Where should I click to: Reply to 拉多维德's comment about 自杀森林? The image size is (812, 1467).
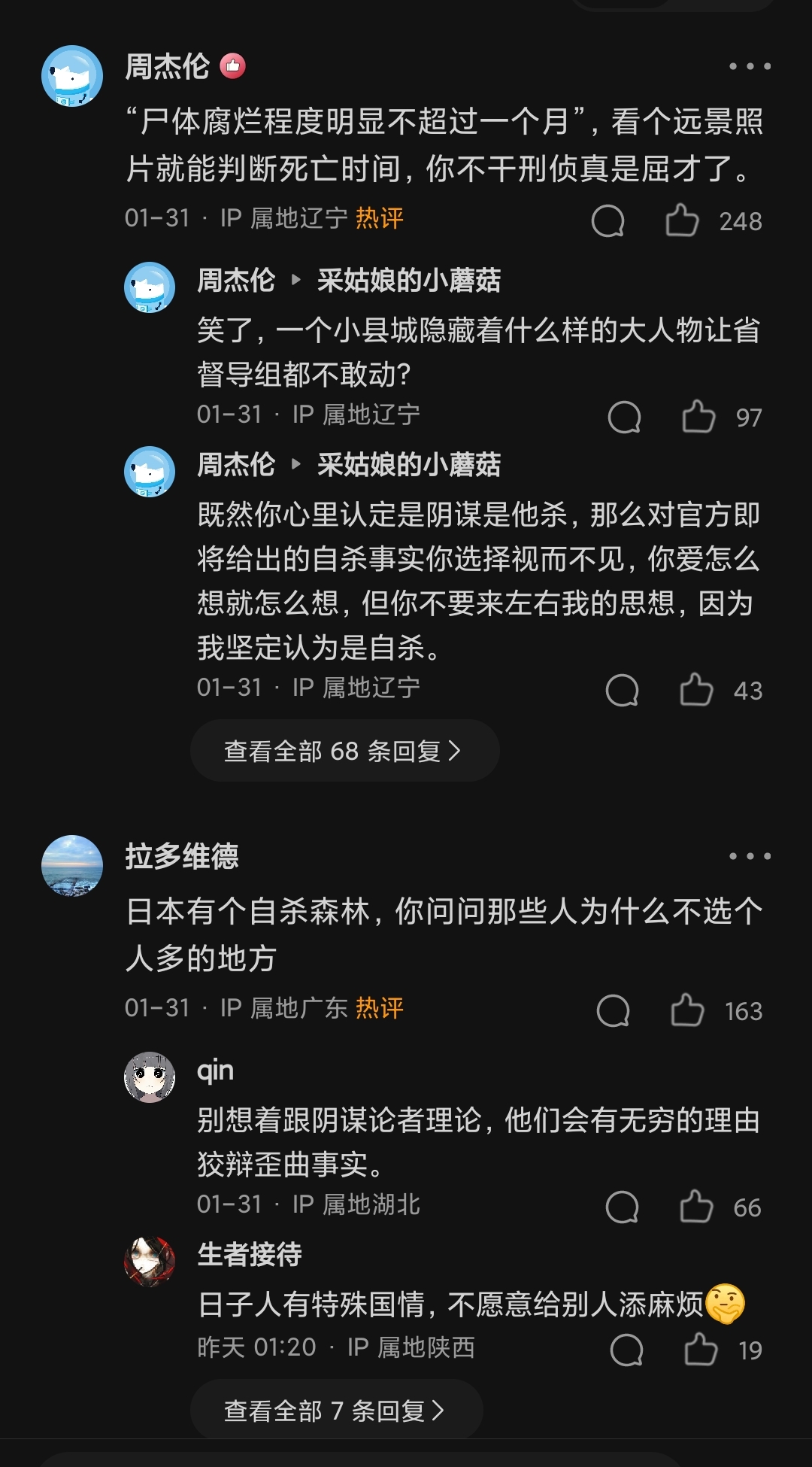pyautogui.click(x=613, y=1010)
